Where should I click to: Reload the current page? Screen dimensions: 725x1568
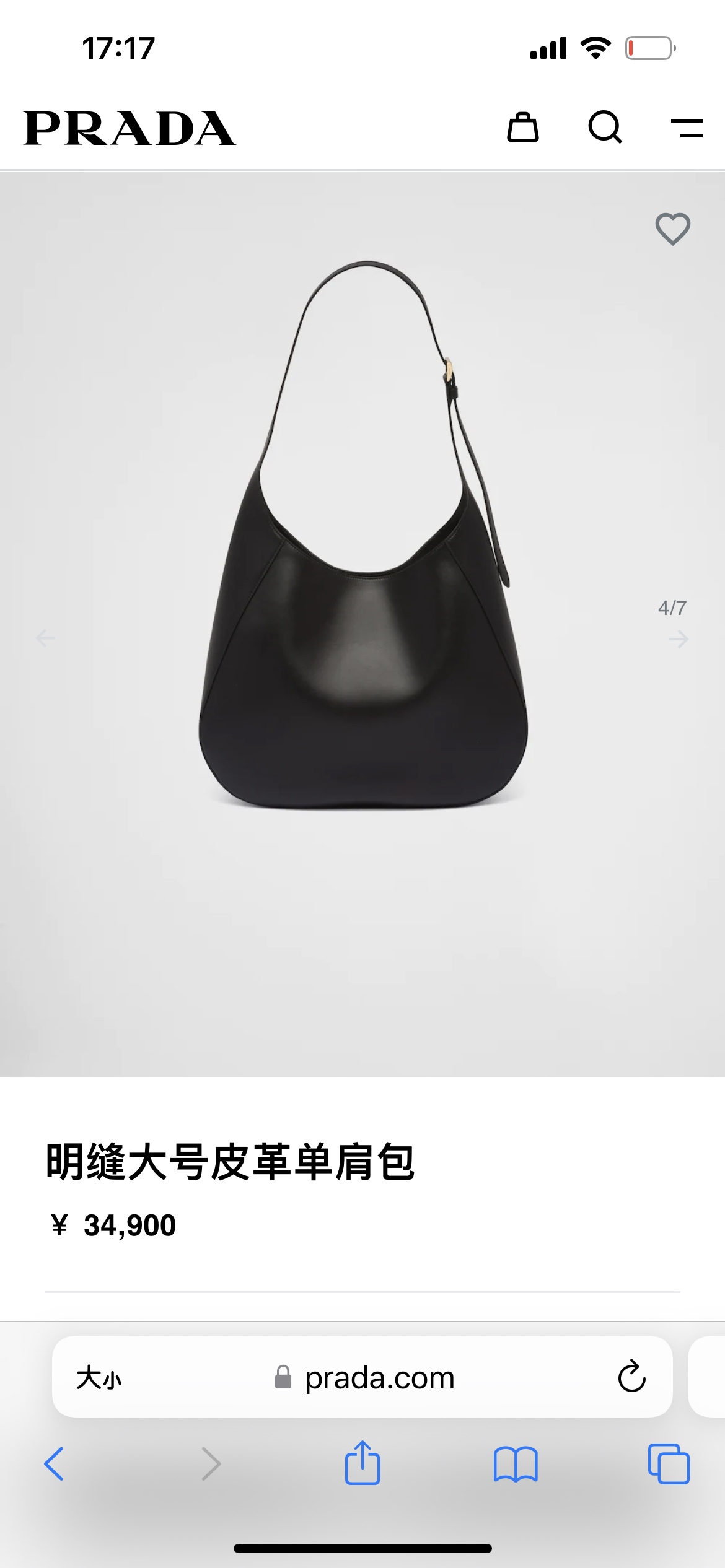631,1377
